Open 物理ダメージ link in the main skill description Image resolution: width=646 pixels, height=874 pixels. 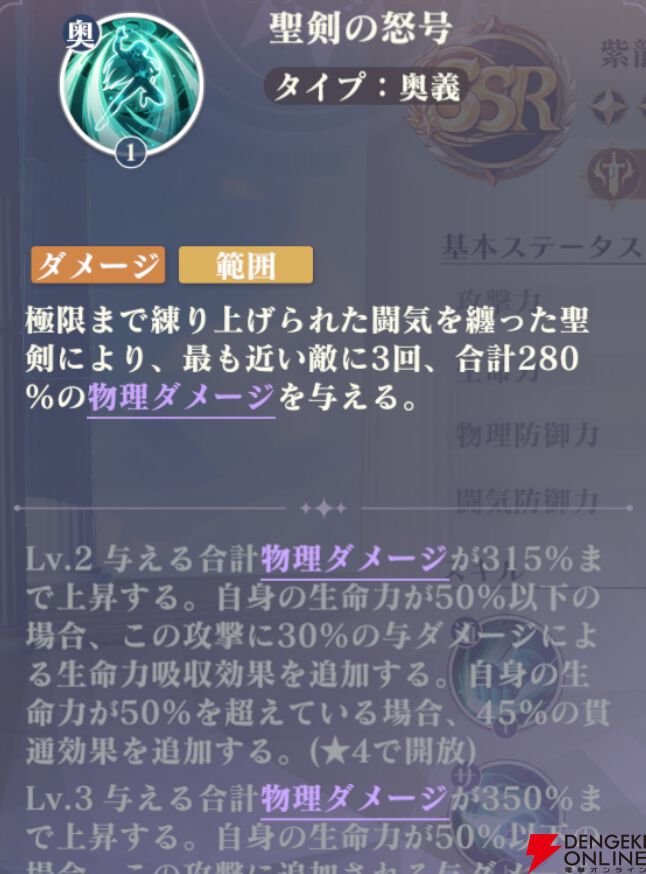(x=180, y=399)
